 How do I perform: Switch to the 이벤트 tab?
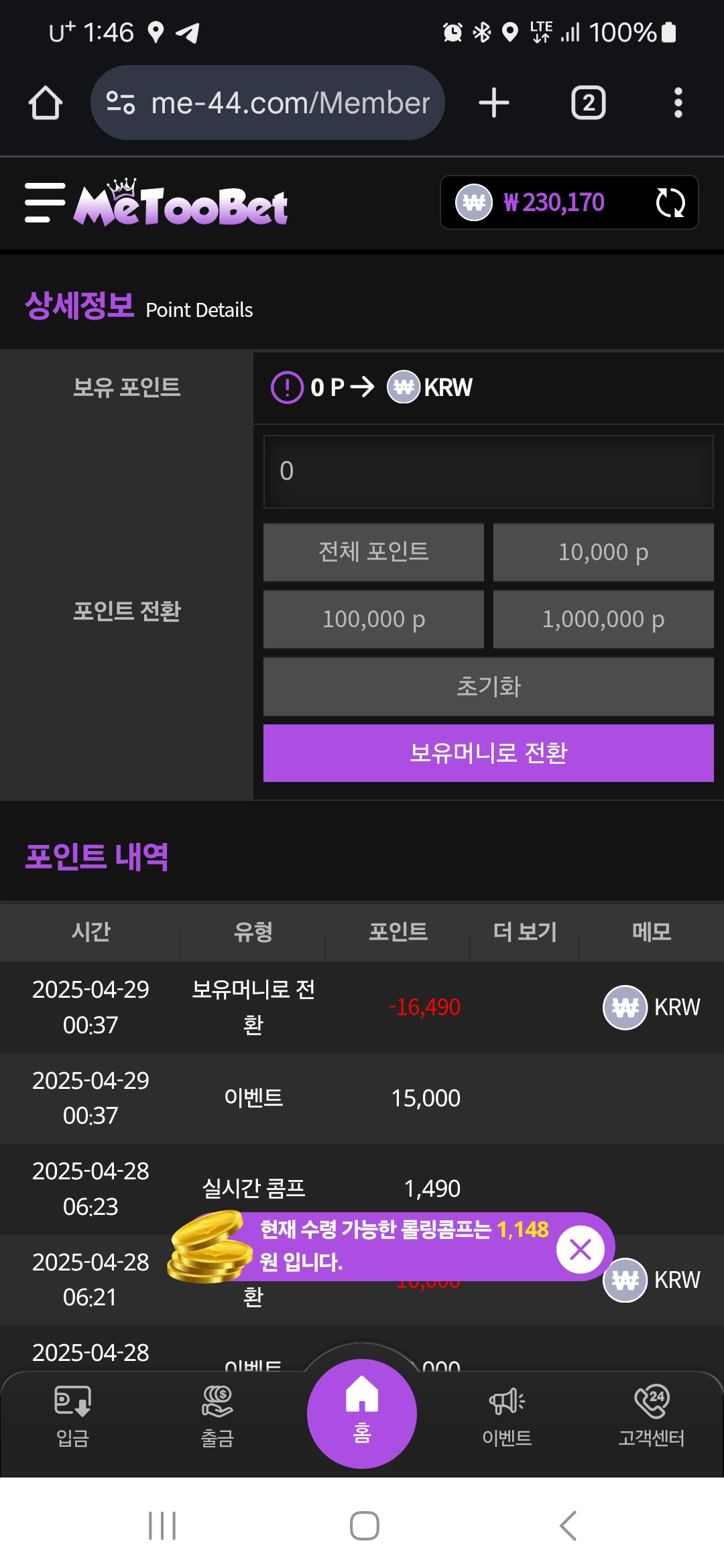(507, 1417)
